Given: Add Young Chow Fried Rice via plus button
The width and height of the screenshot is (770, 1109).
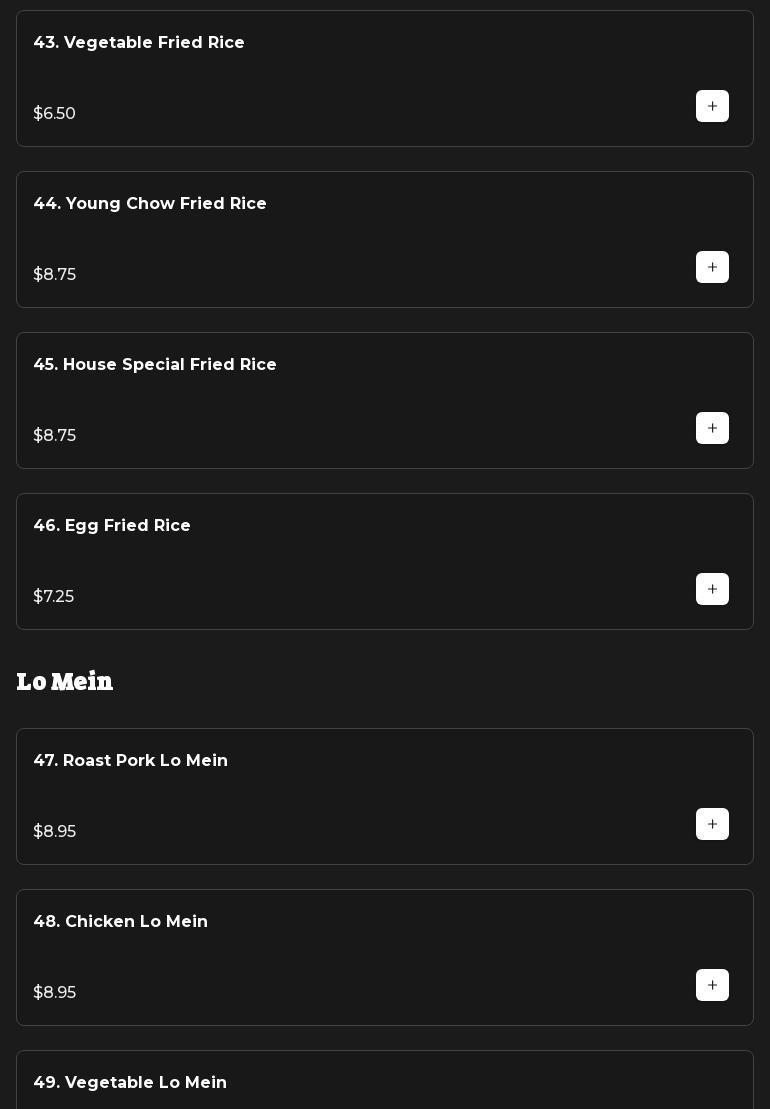Looking at the screenshot, I should [x=712, y=267].
